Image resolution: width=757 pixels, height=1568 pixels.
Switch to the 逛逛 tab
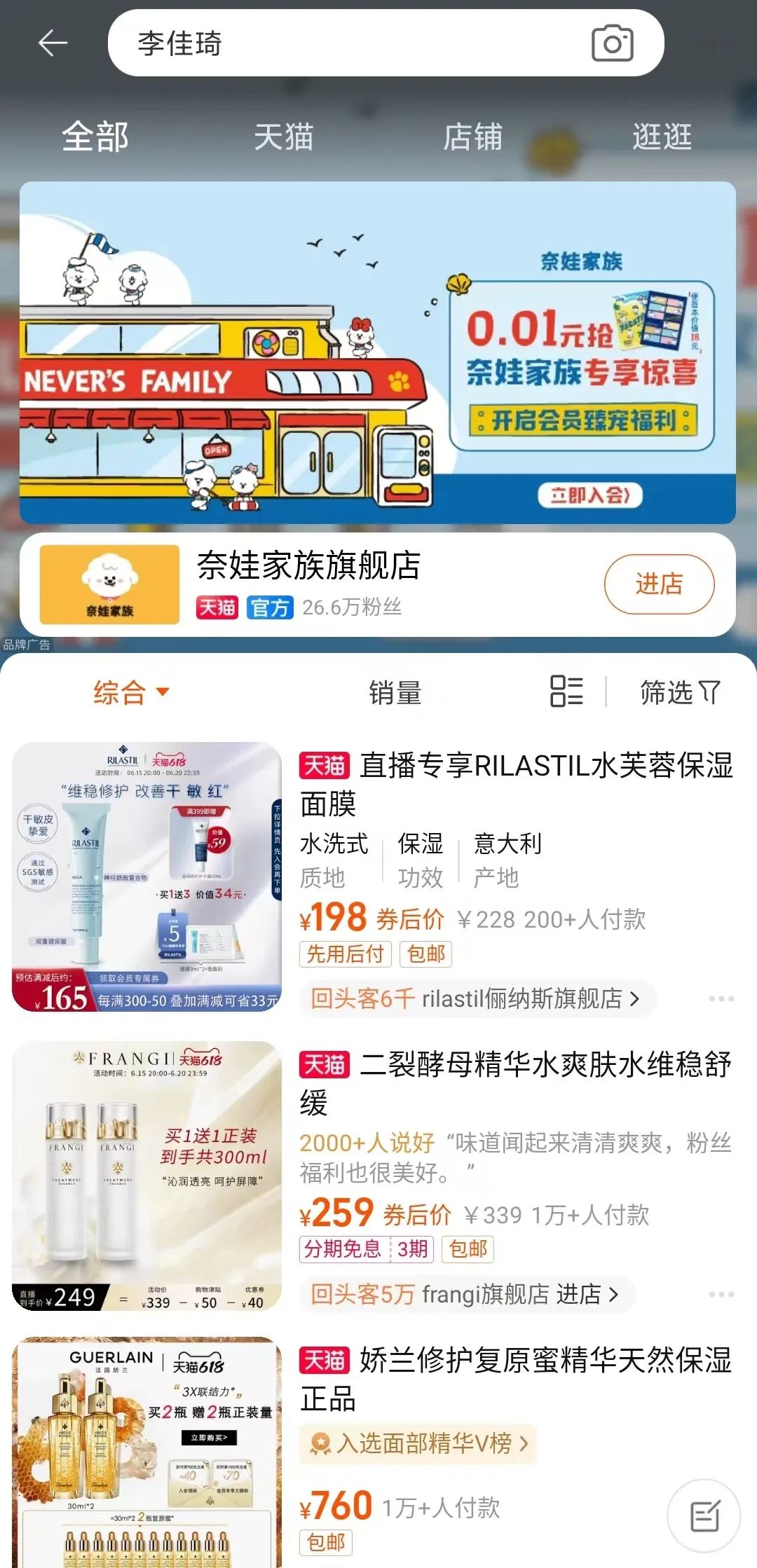662,137
